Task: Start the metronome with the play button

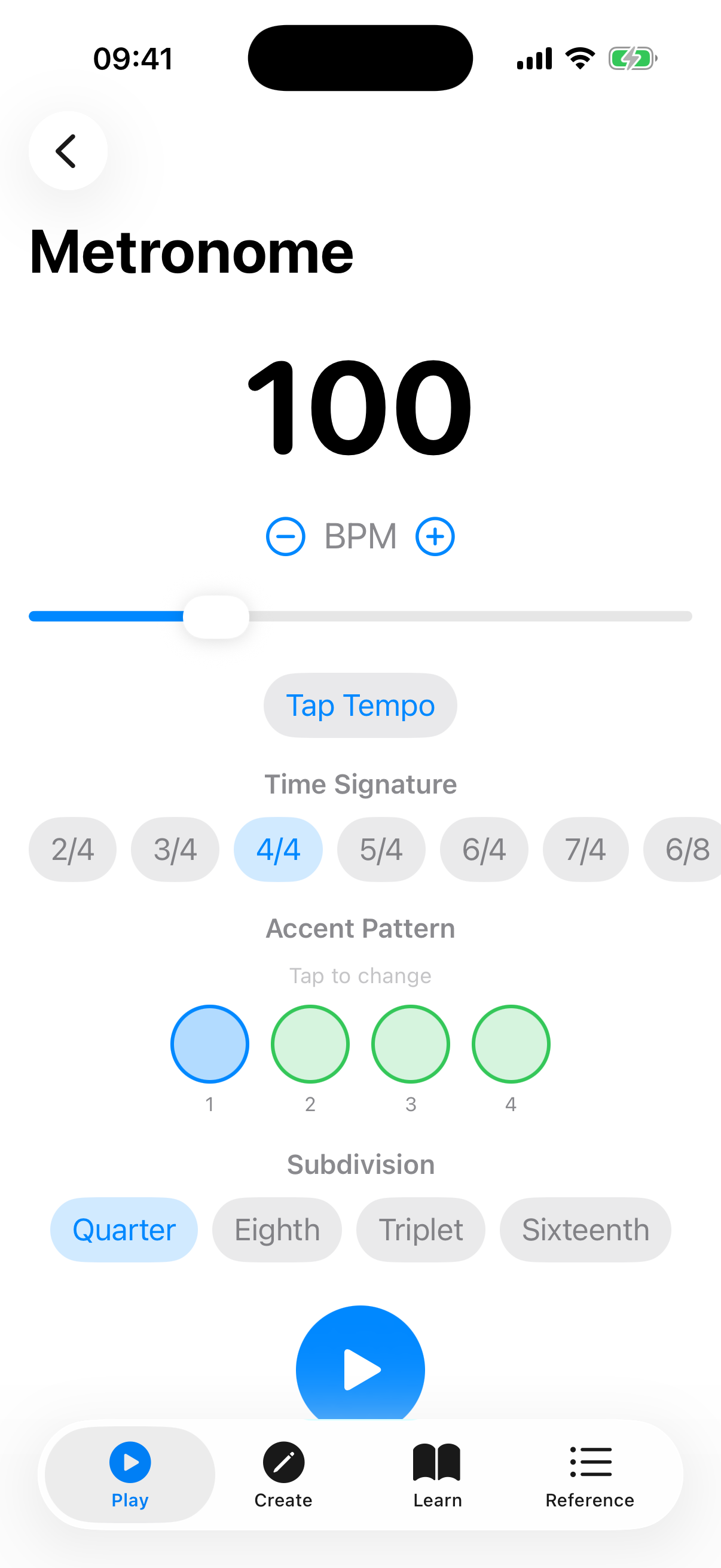Action: (360, 1368)
